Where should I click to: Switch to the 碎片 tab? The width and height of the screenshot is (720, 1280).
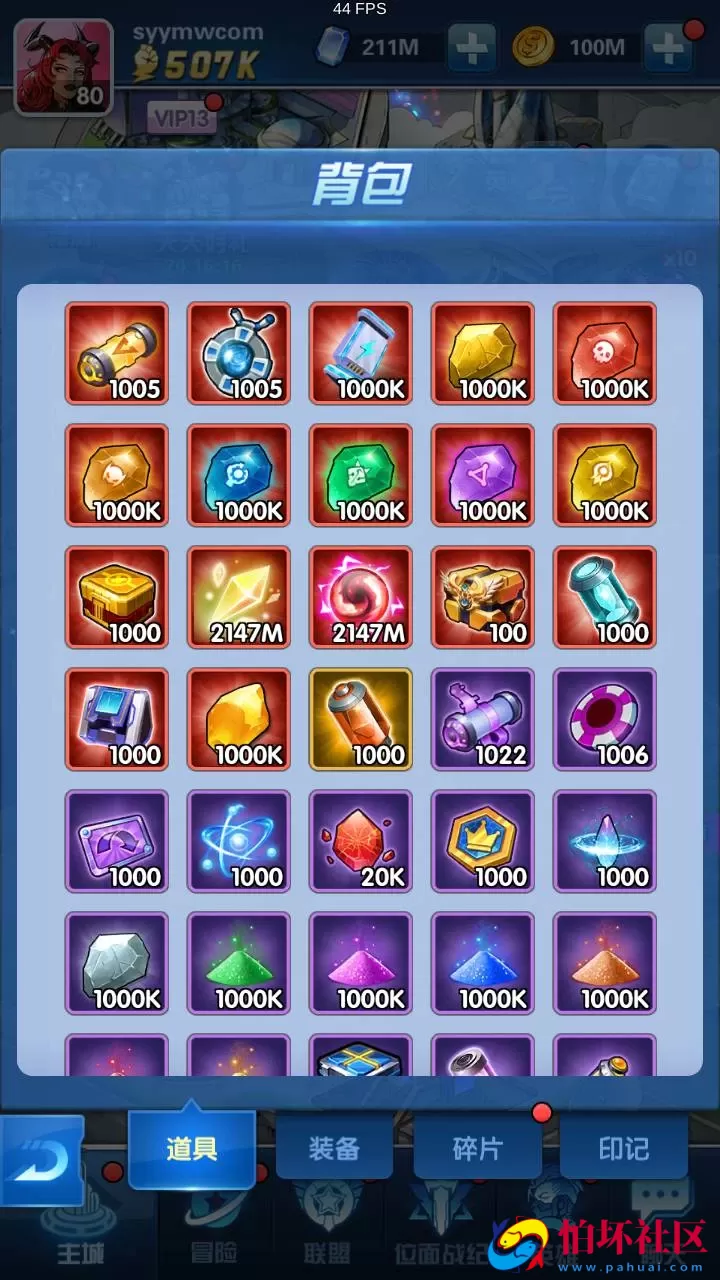[477, 1148]
